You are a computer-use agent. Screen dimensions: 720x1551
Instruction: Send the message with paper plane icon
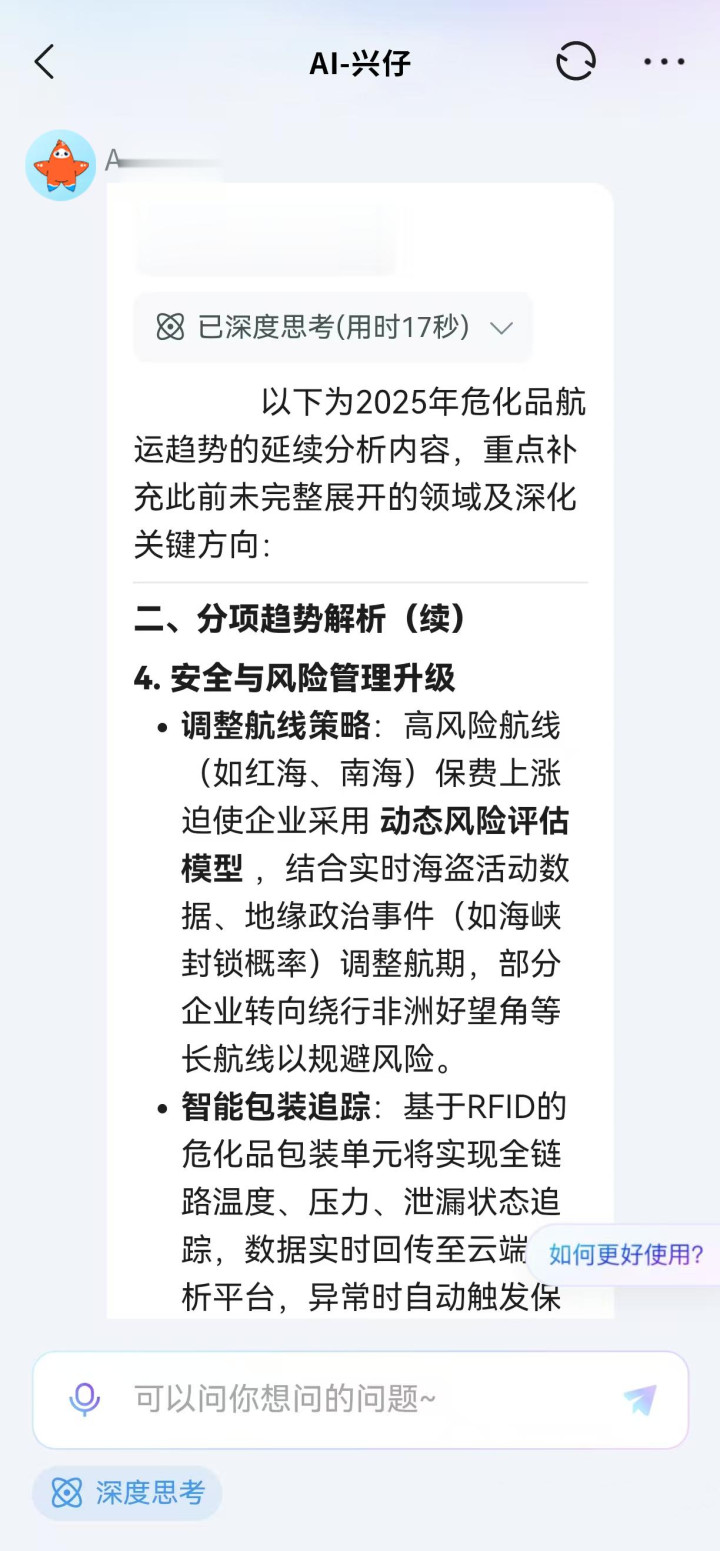639,1400
